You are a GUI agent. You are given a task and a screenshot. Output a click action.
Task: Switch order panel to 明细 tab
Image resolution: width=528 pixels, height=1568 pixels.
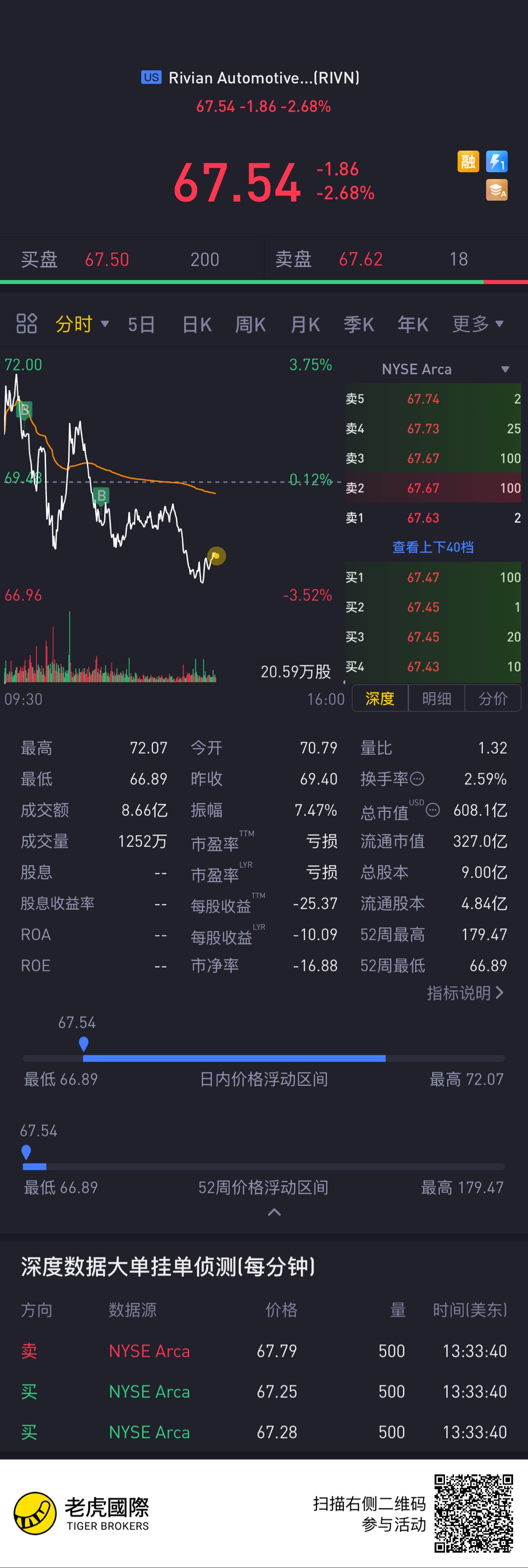tap(436, 698)
